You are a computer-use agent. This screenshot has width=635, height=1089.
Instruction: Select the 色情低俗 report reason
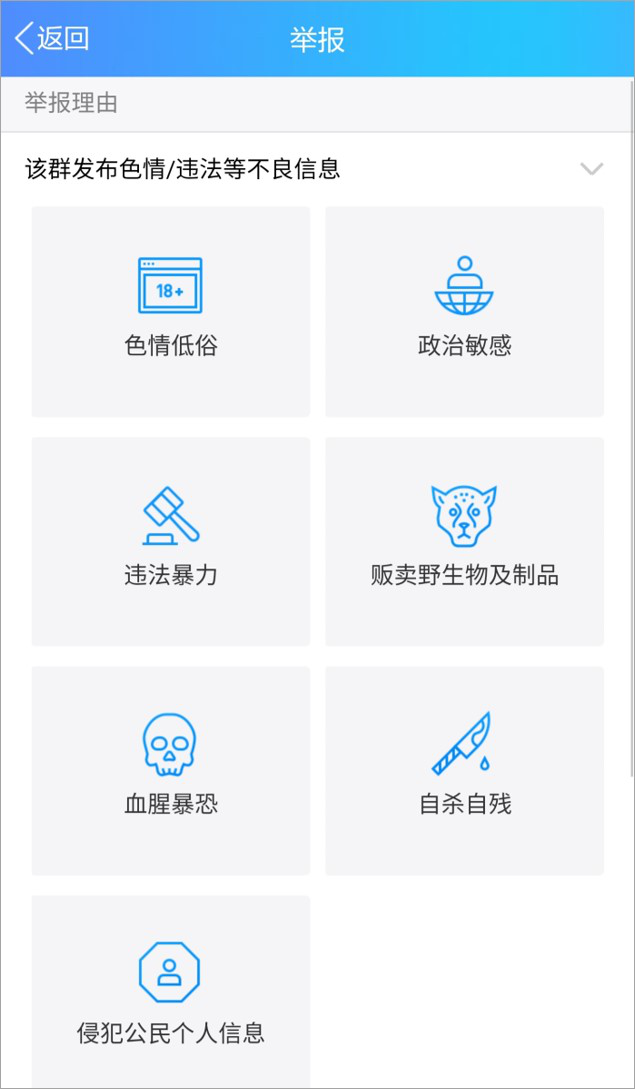171,311
